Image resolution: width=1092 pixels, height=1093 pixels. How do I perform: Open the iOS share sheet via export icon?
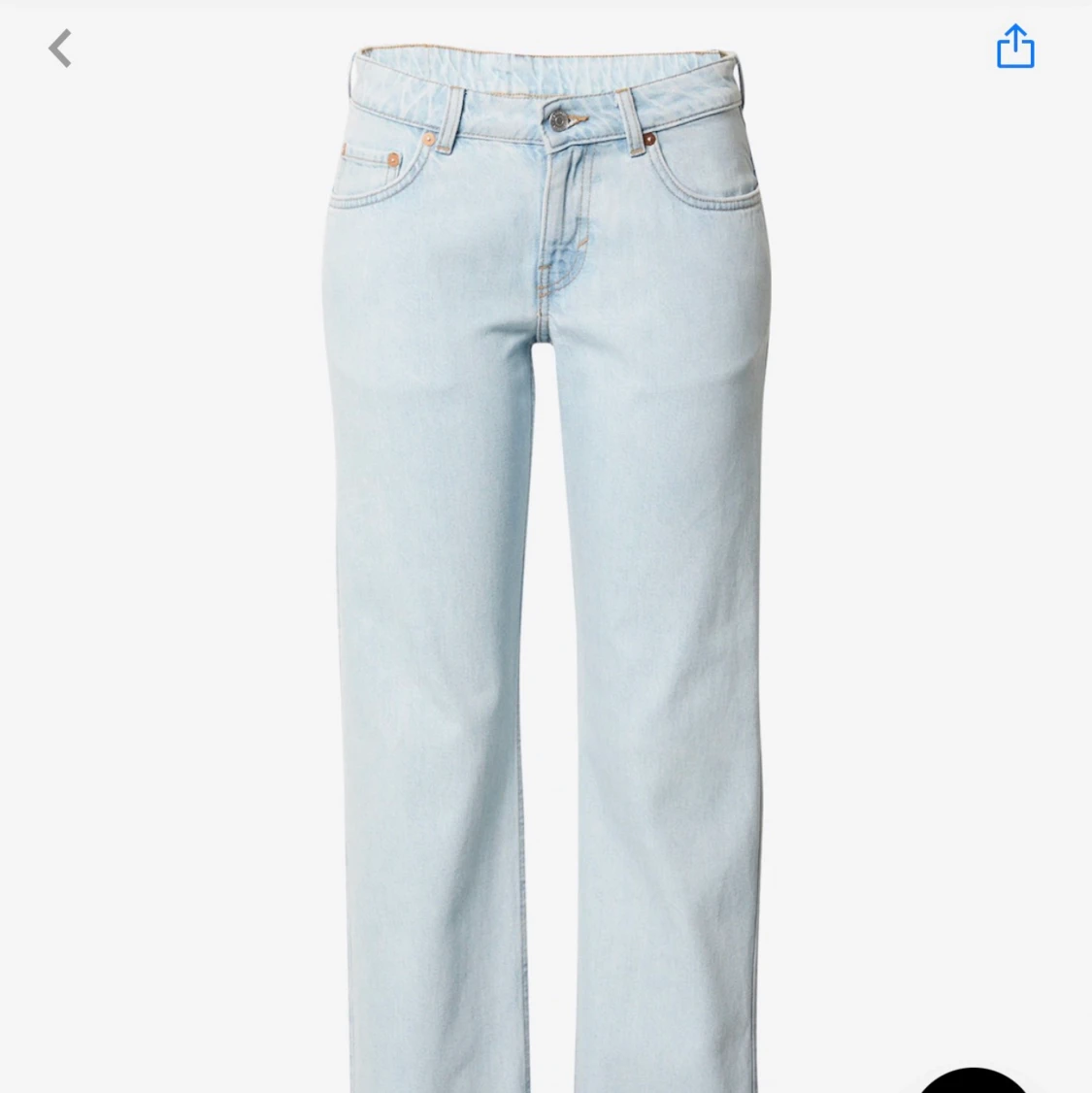(x=1015, y=46)
